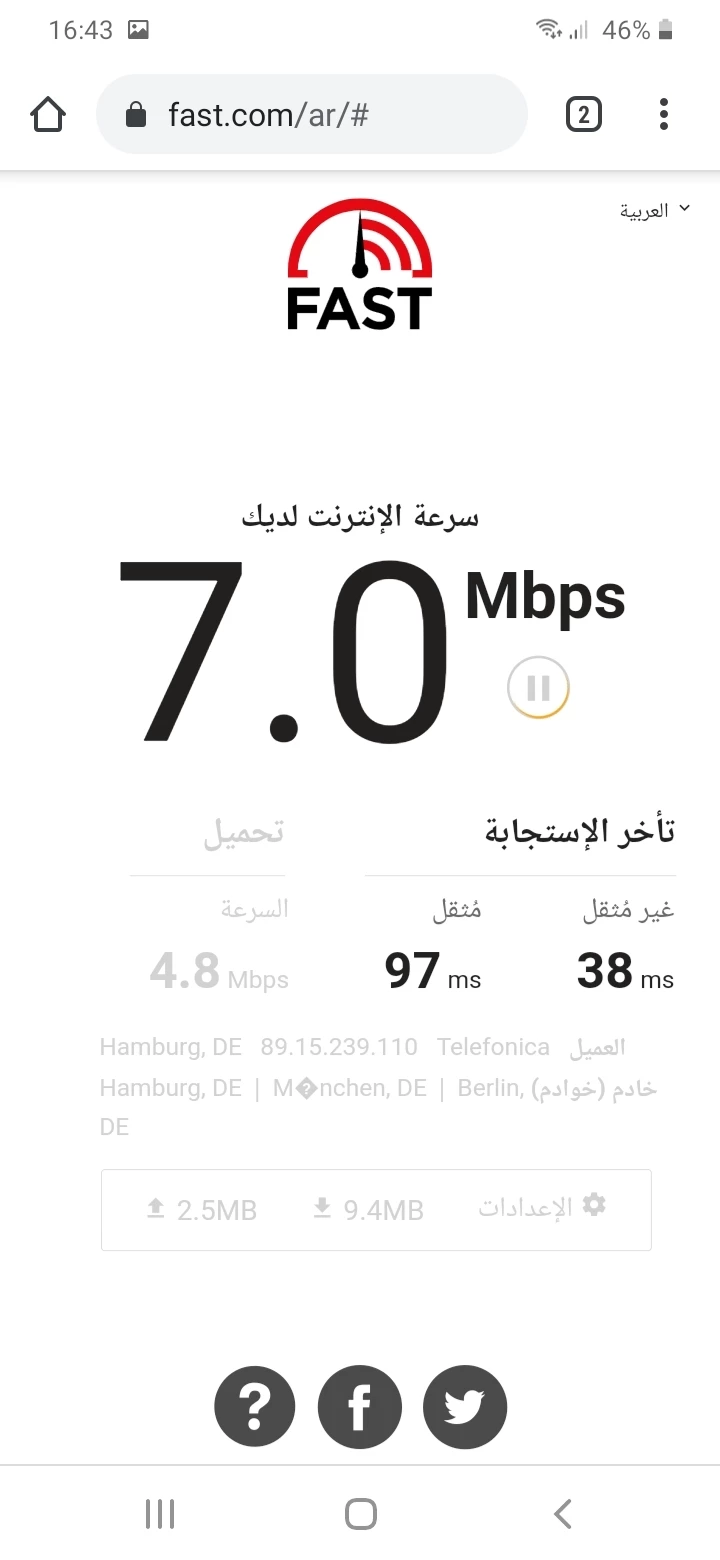Go to the Chrome home page
This screenshot has height=1560, width=720.
[x=48, y=115]
